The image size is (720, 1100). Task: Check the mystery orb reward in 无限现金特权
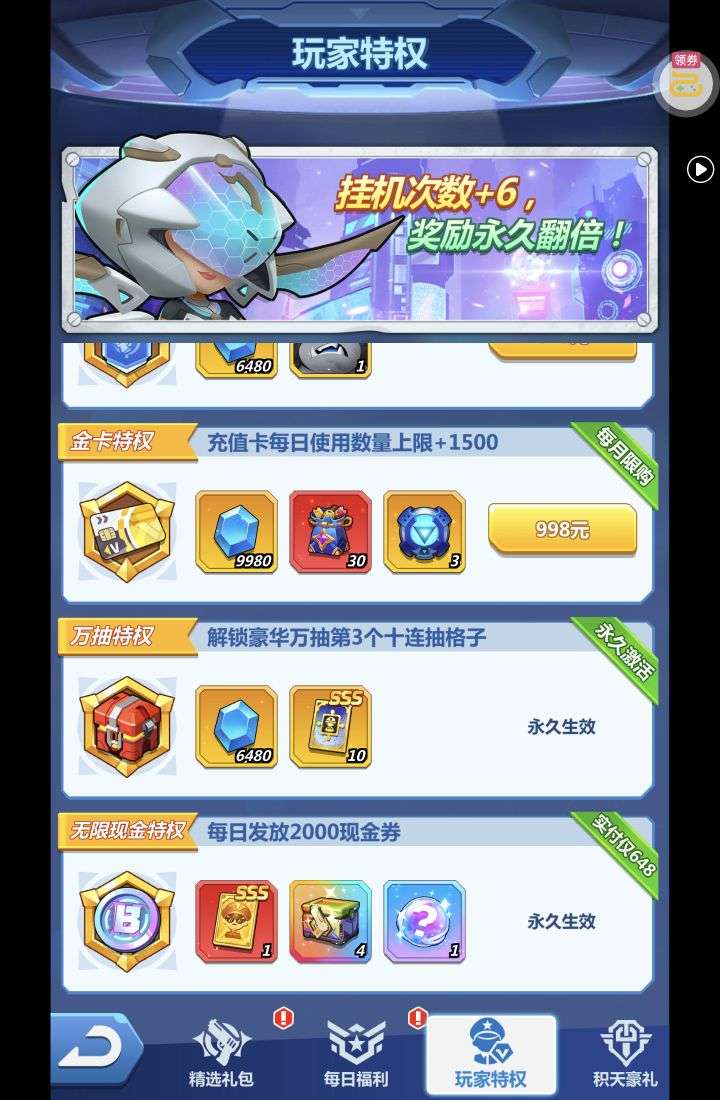424,922
